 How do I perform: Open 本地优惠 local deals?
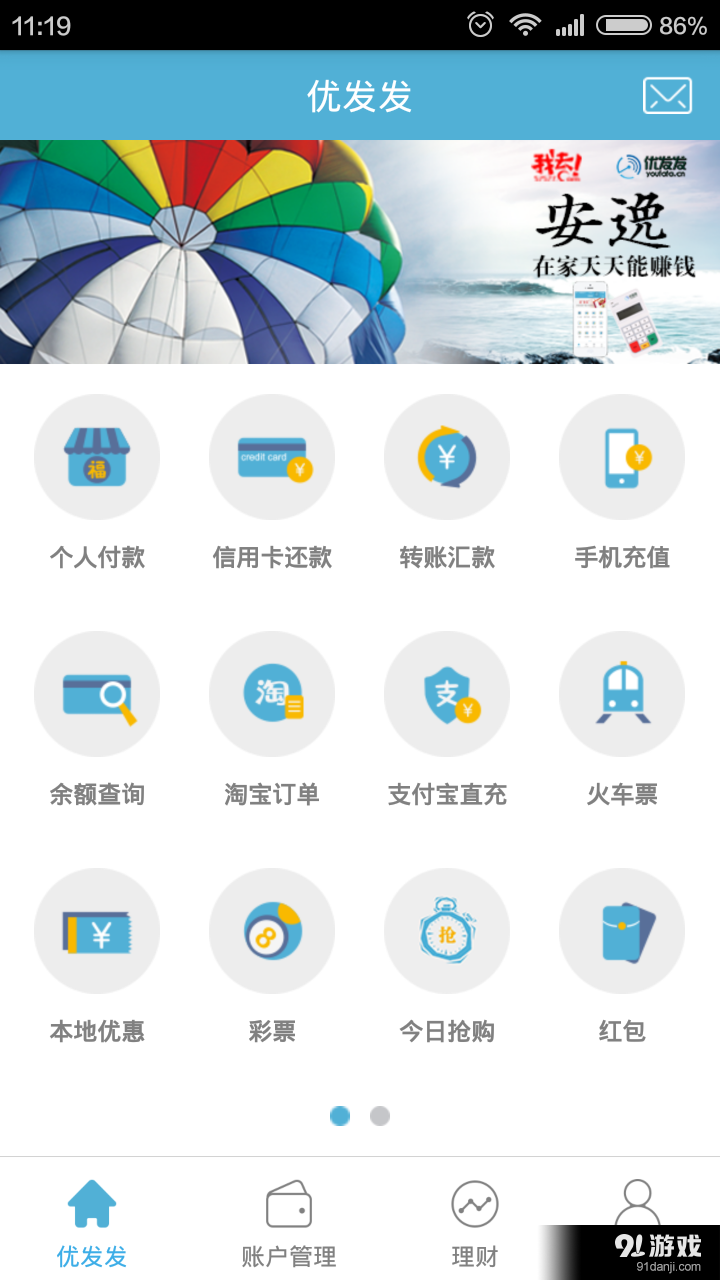click(97, 930)
